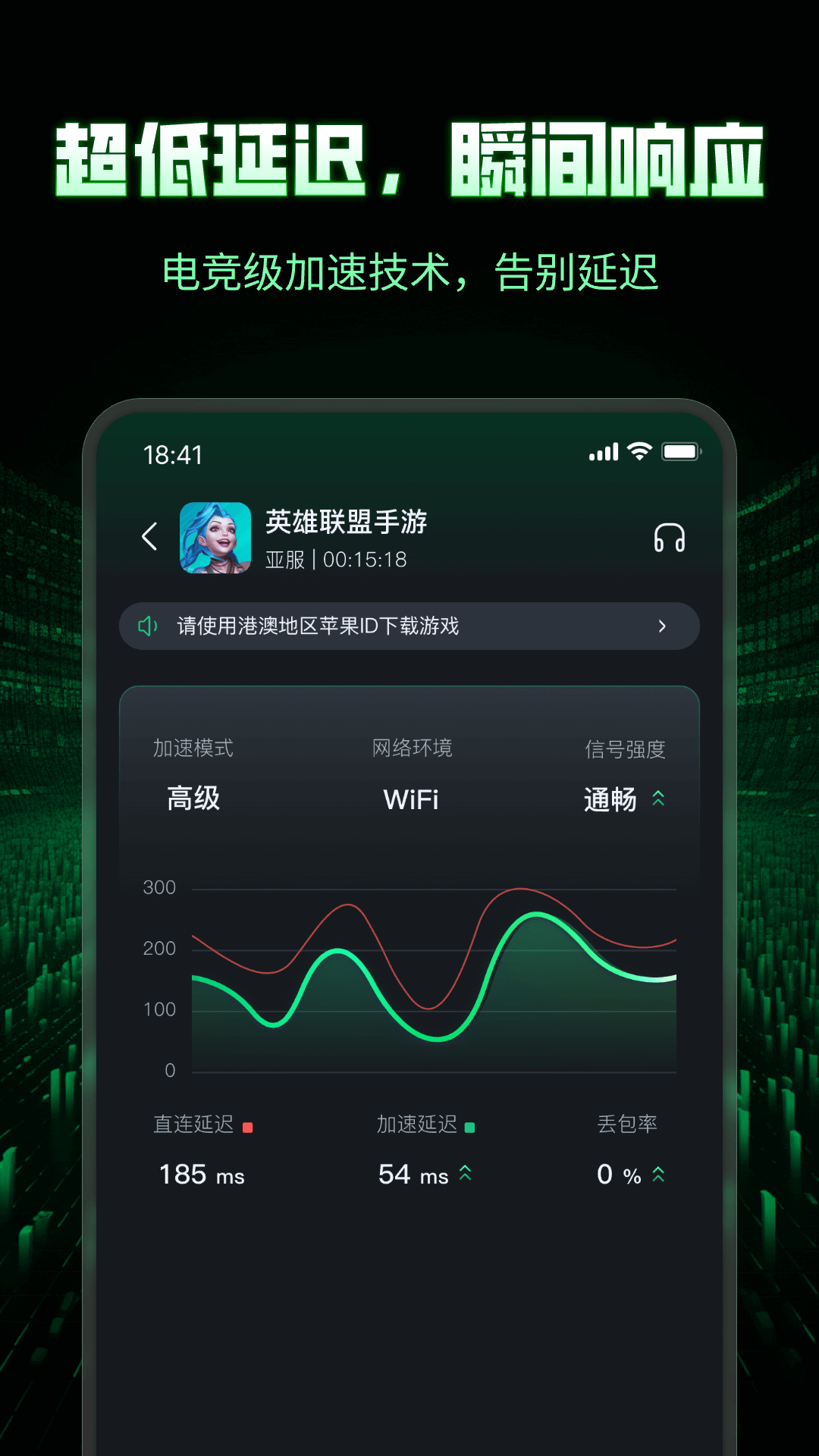Click the 高级 acceleration mode text
Viewport: 819px width, 1456px height.
click(192, 799)
